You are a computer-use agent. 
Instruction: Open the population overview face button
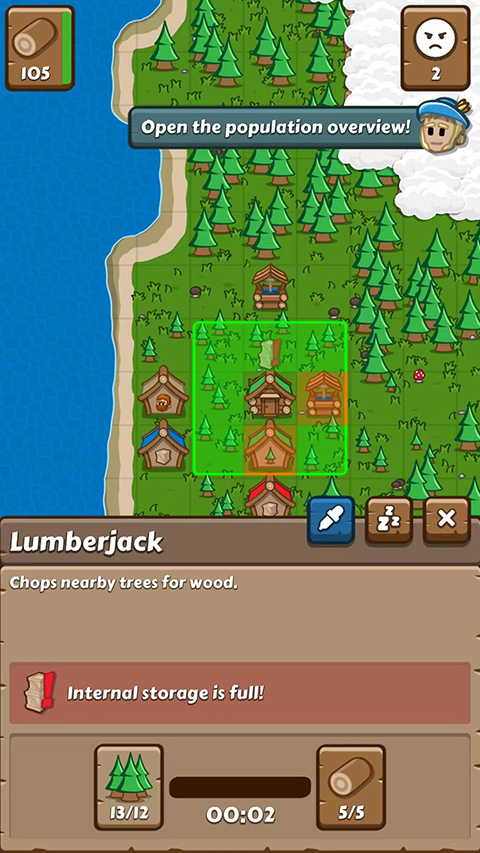click(x=435, y=48)
